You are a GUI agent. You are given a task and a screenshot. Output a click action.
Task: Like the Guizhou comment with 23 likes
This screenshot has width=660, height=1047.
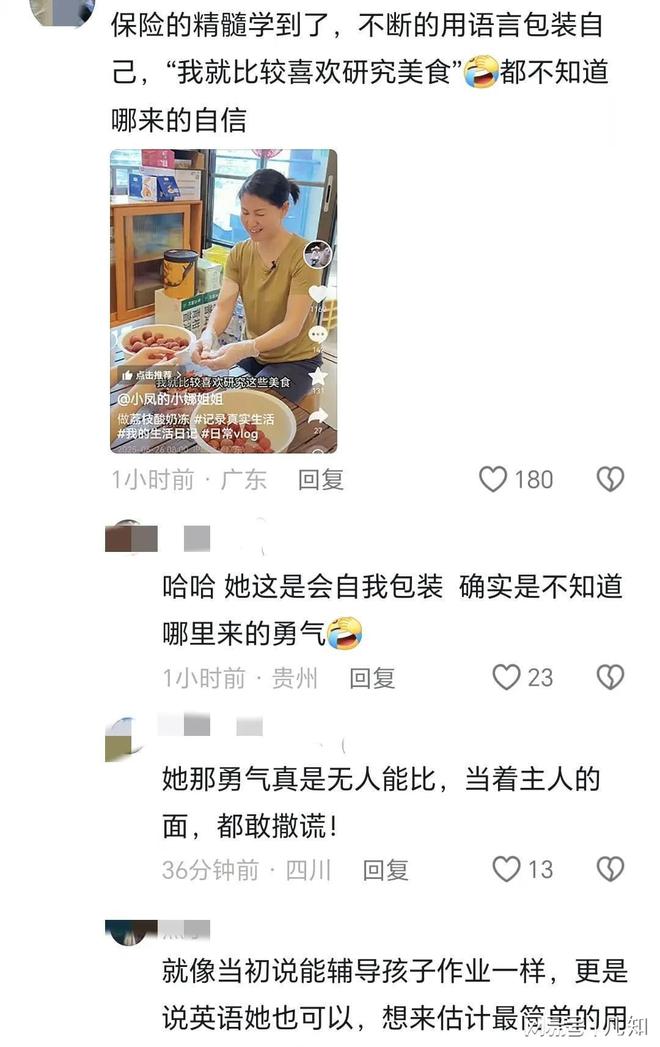click(x=506, y=678)
